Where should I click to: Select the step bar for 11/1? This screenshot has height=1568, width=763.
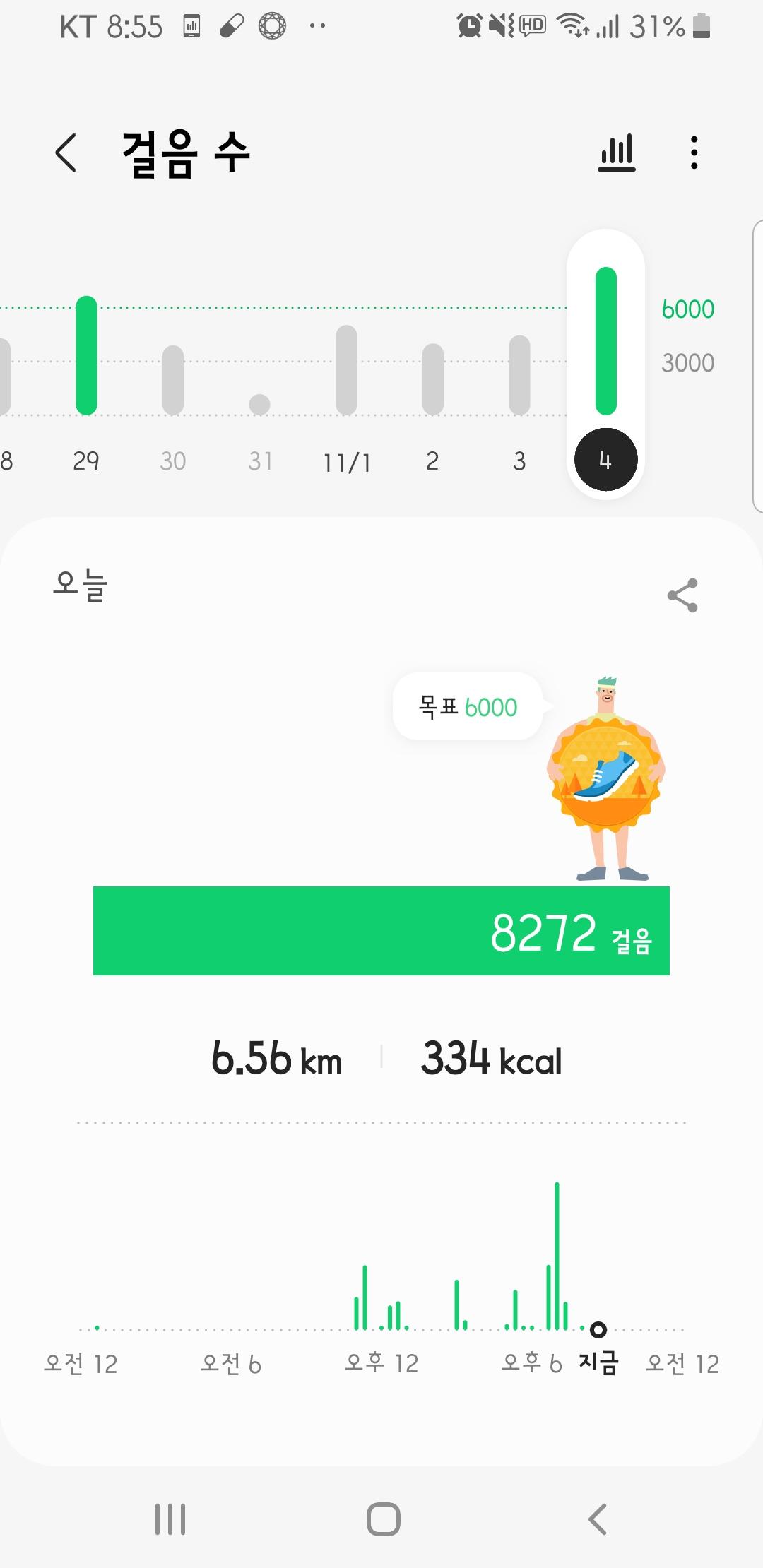[346, 370]
